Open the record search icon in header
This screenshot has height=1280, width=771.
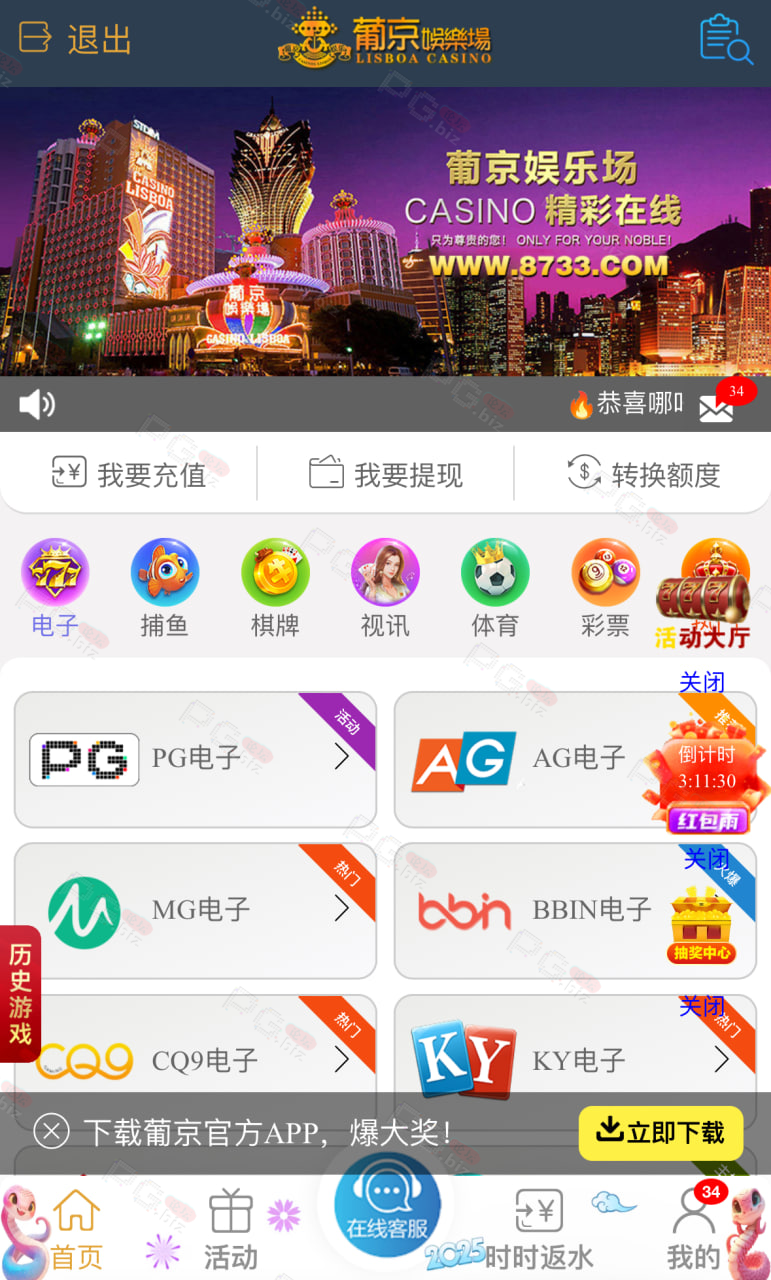(x=726, y=40)
